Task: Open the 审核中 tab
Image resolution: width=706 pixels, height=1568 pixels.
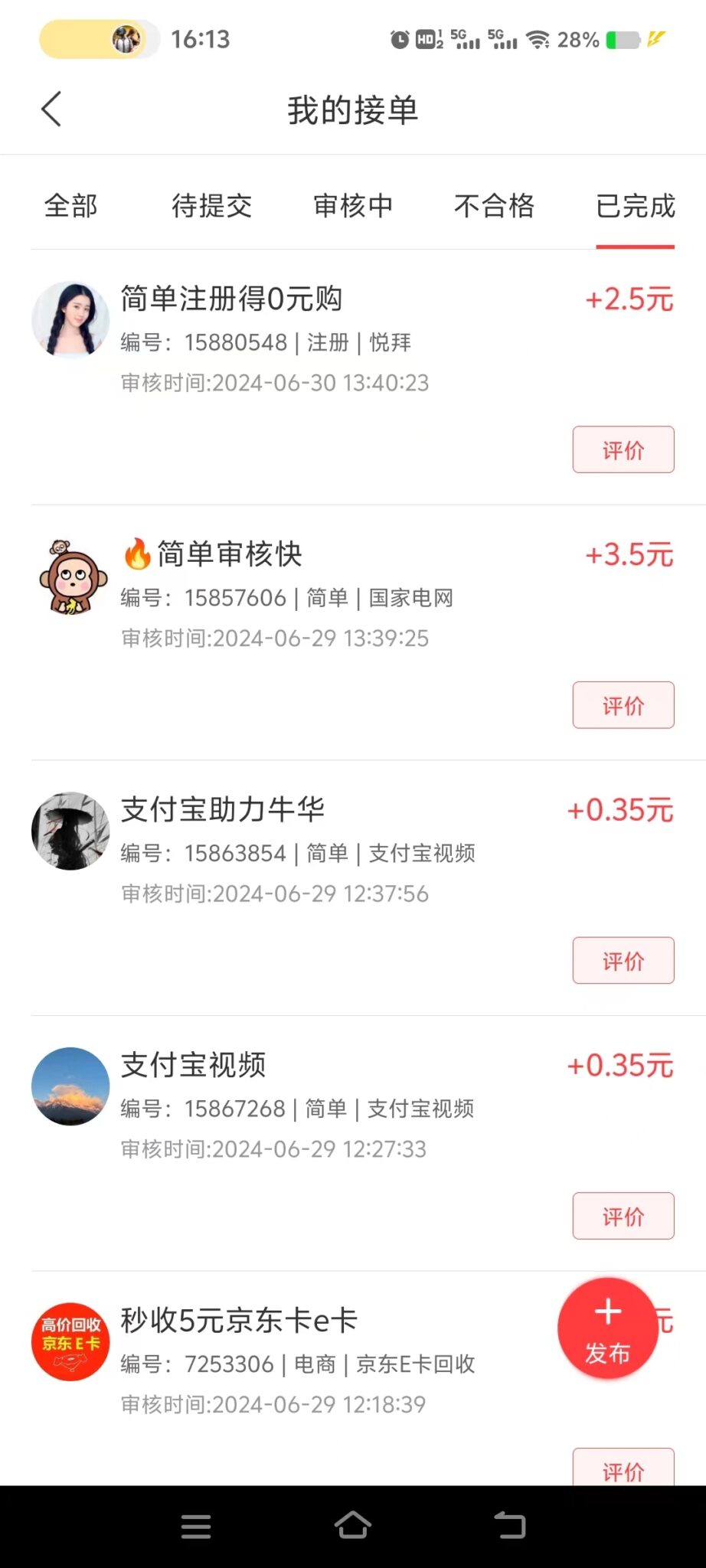Action: tap(353, 206)
